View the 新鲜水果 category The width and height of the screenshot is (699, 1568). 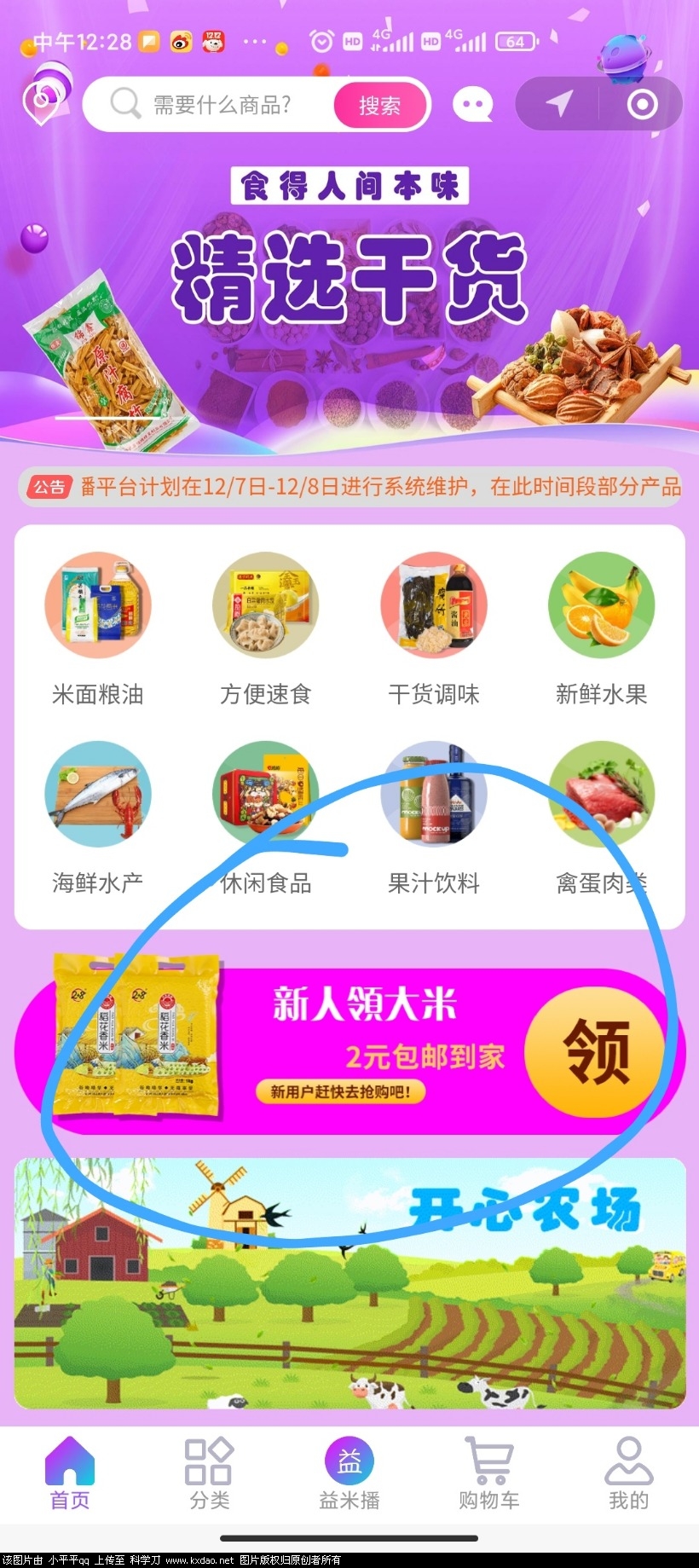(602, 628)
